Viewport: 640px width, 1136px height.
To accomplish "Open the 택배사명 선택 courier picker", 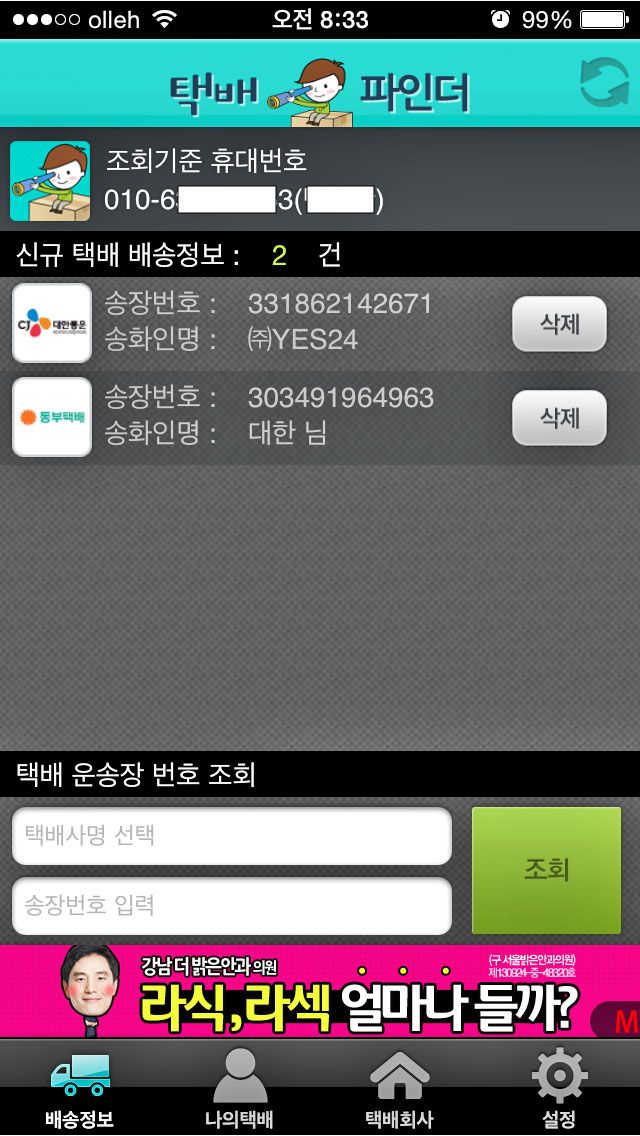I will tap(232, 836).
